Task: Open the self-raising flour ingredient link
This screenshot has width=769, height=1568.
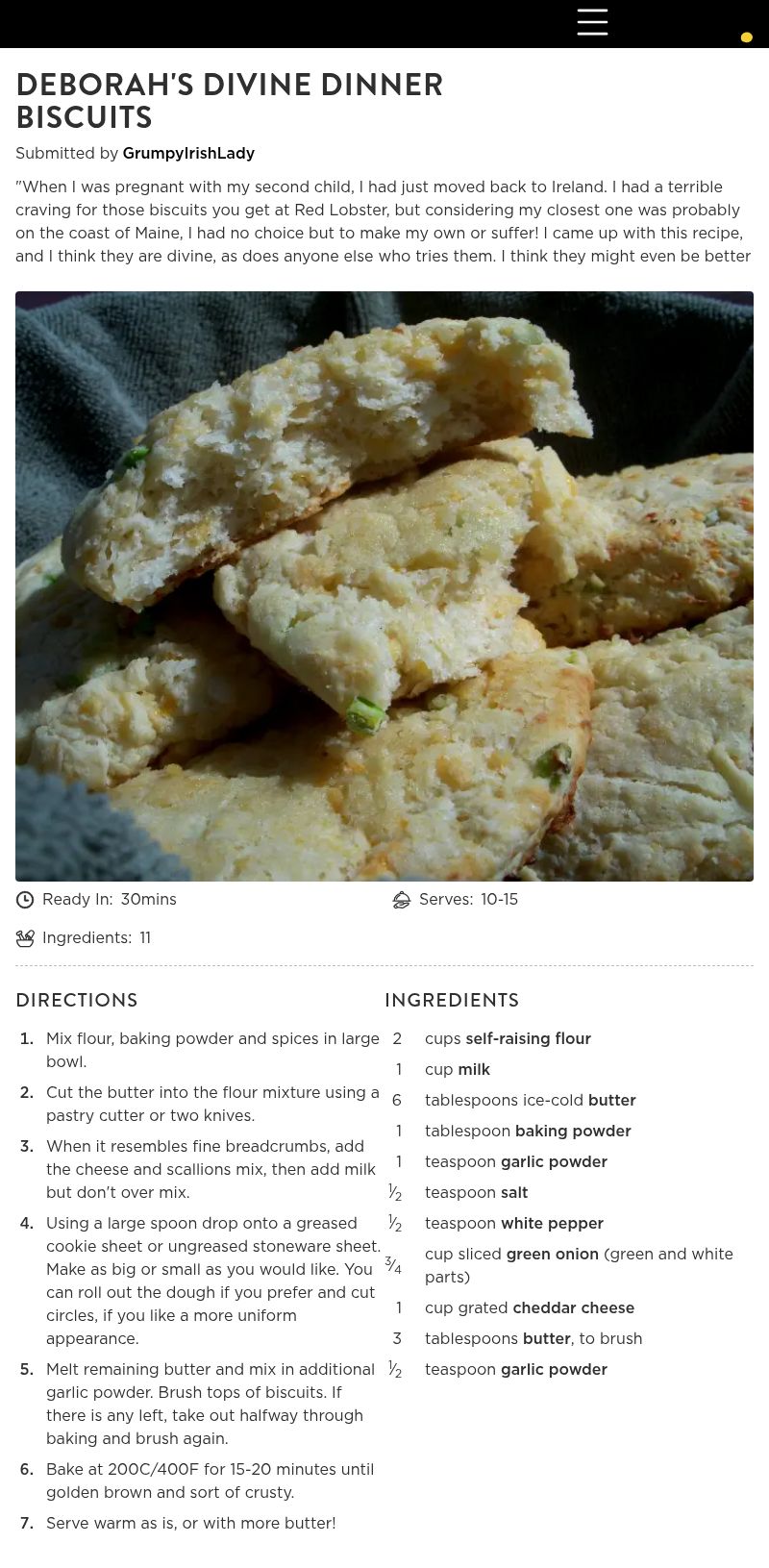Action: coord(528,1039)
